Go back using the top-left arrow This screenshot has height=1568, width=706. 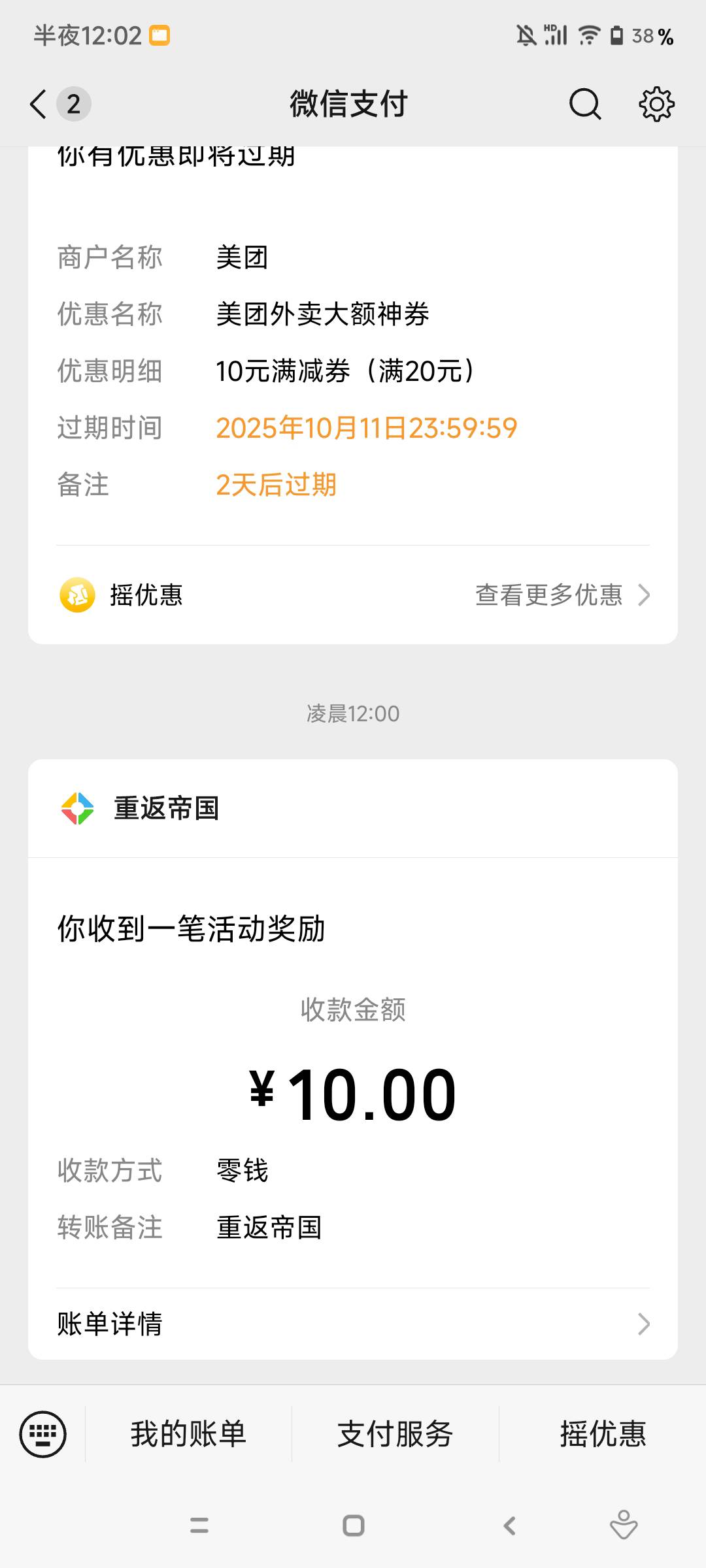click(x=39, y=104)
